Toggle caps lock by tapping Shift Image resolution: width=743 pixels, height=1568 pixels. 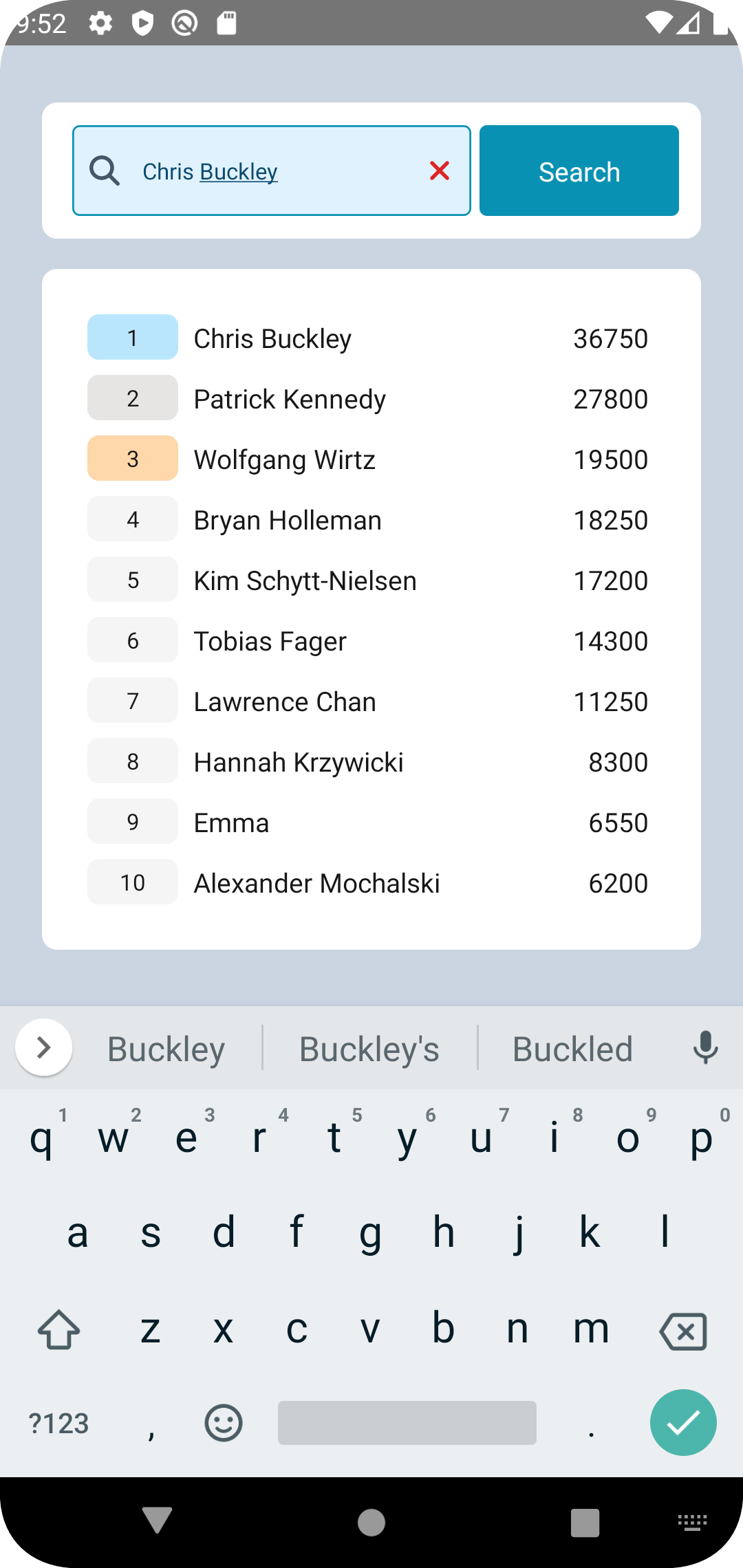[x=58, y=1329]
